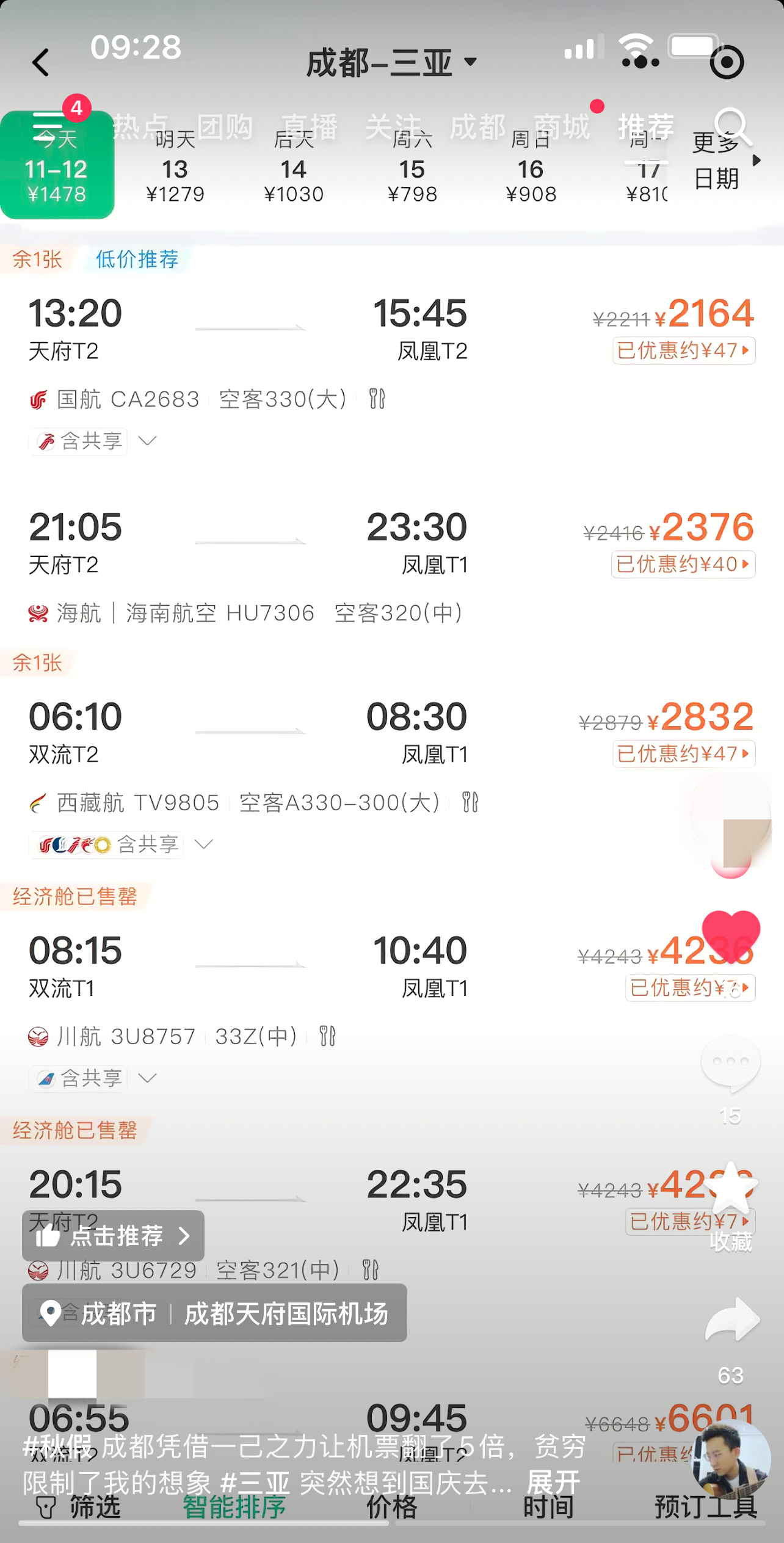Expand the caption with 展开

tap(553, 1482)
